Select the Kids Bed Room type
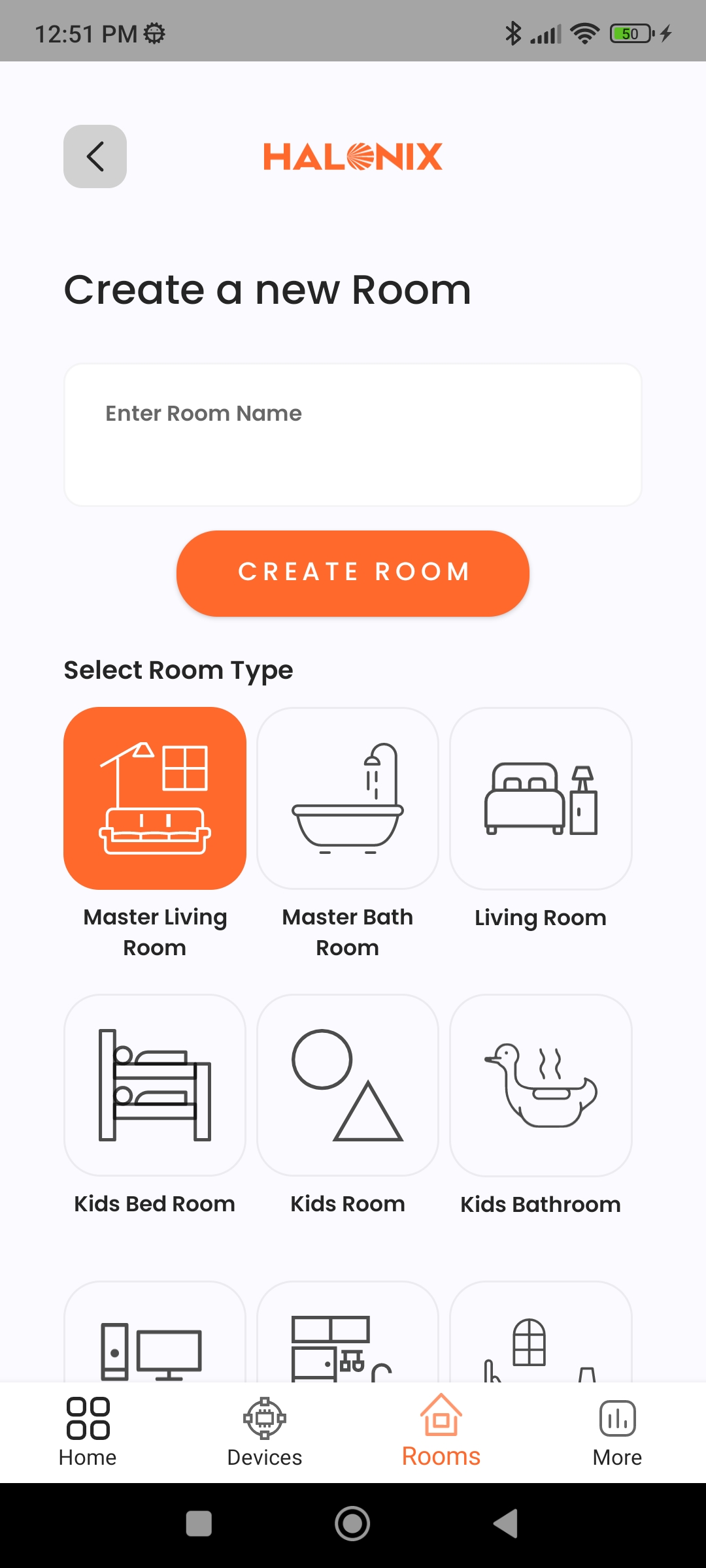Screen dimensions: 706x1568 (155, 1085)
